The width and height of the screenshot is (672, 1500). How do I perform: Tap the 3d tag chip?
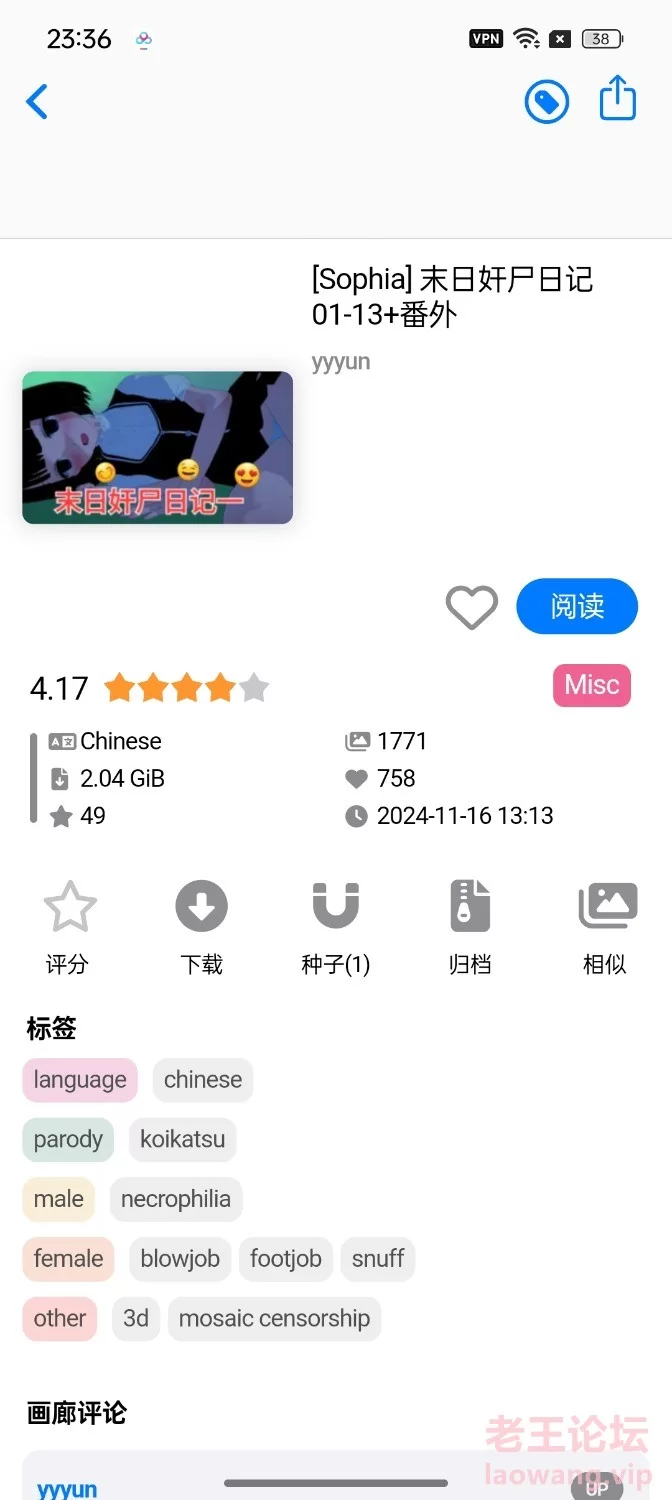(x=136, y=1318)
